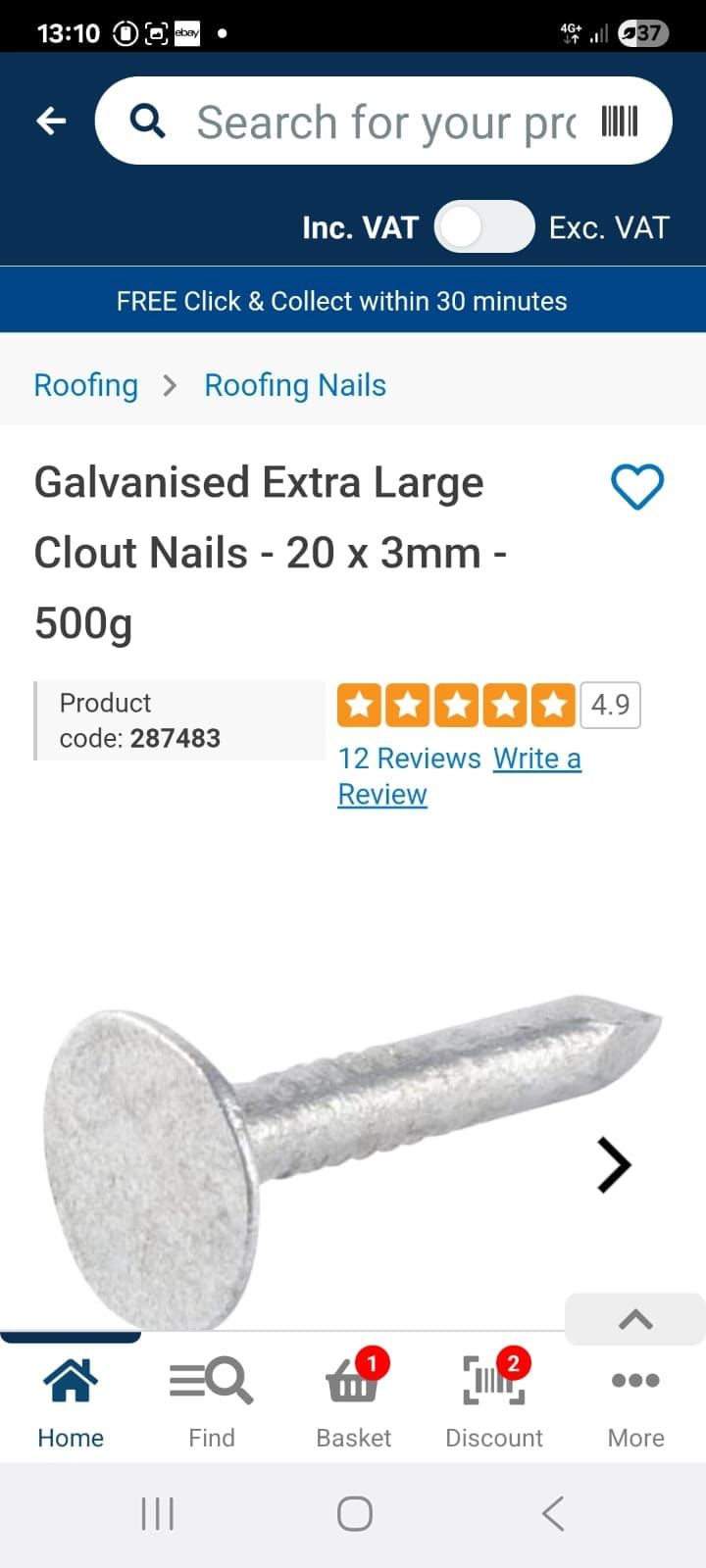
Task: Open the Roofing Nails breadcrumb
Action: click(x=295, y=385)
